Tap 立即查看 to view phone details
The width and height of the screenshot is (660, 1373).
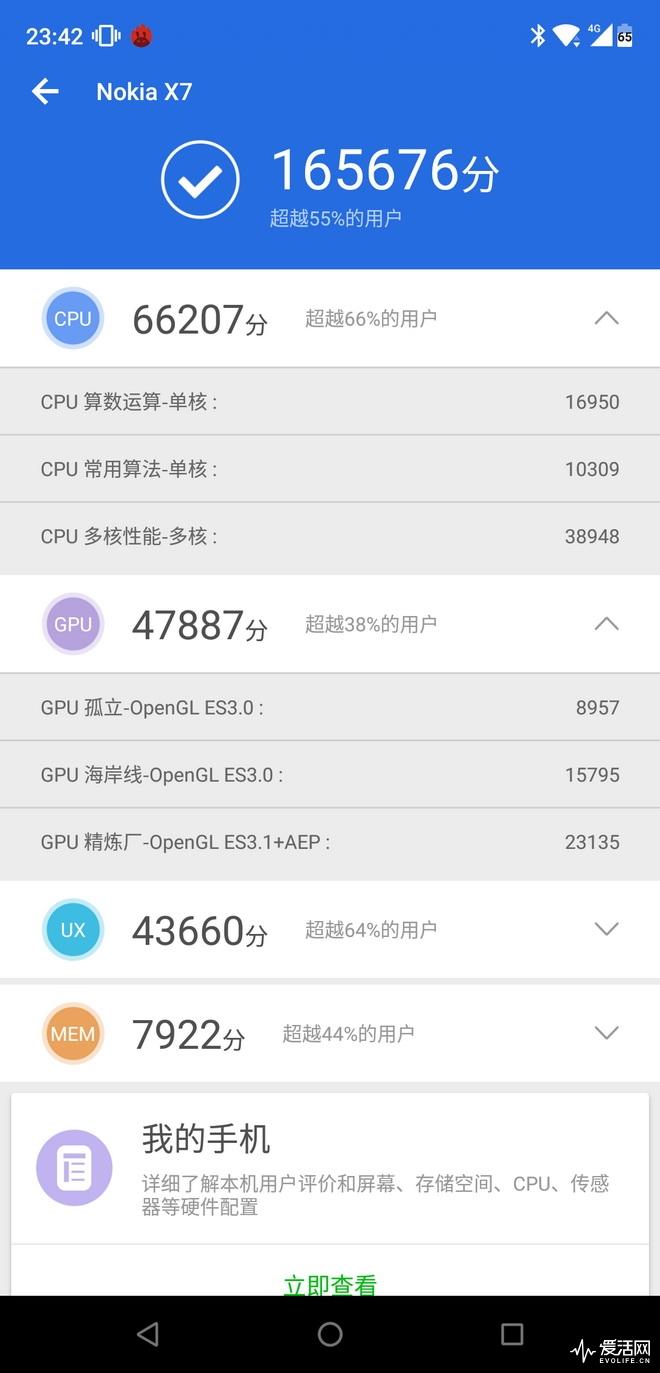pos(330,1283)
